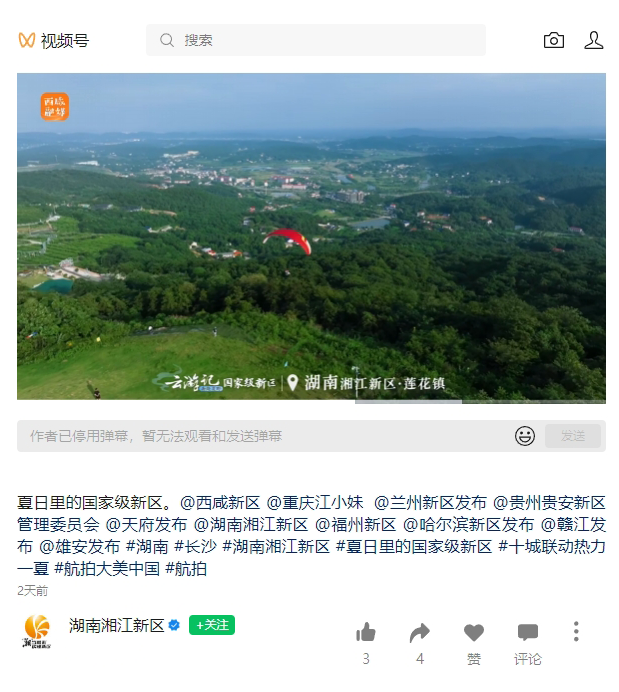Follow 湖南湘江新区 with the 关注 button

click(x=211, y=625)
